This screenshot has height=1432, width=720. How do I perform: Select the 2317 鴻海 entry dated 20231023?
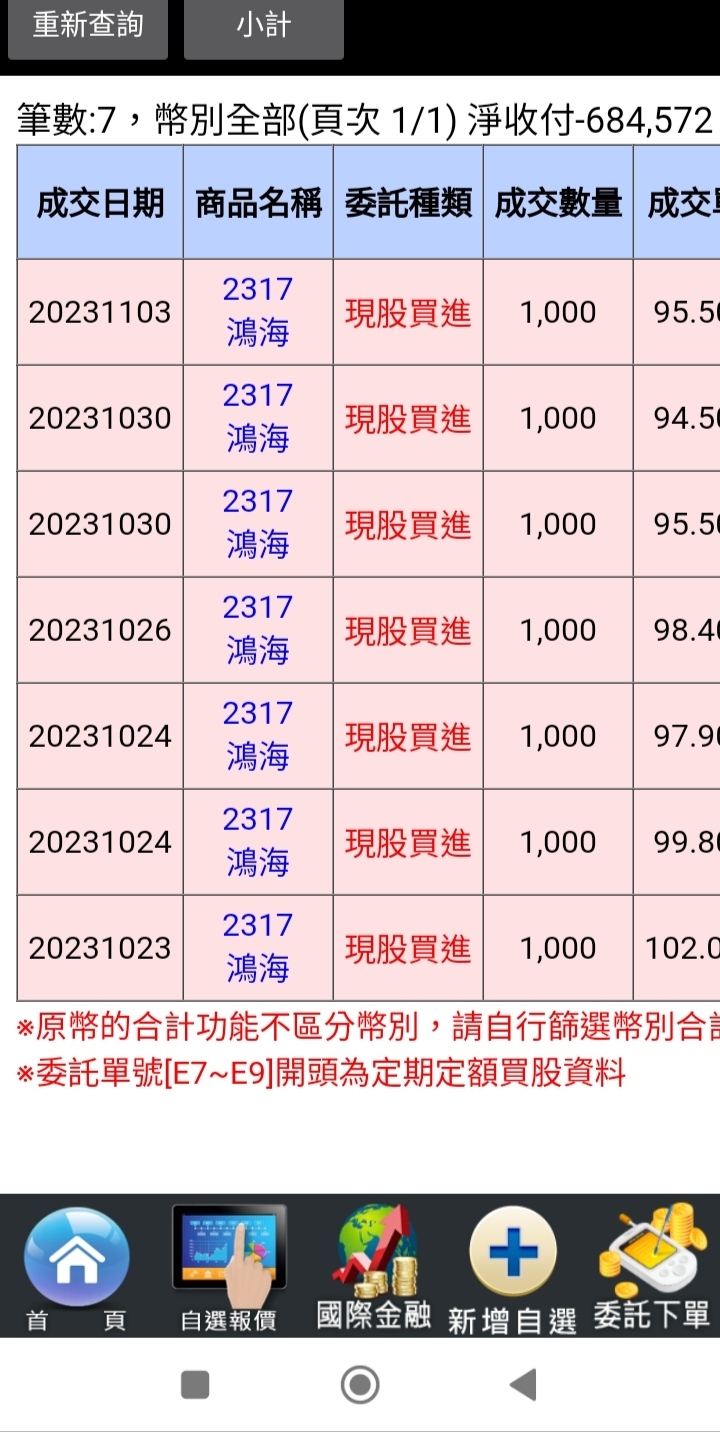click(257, 947)
